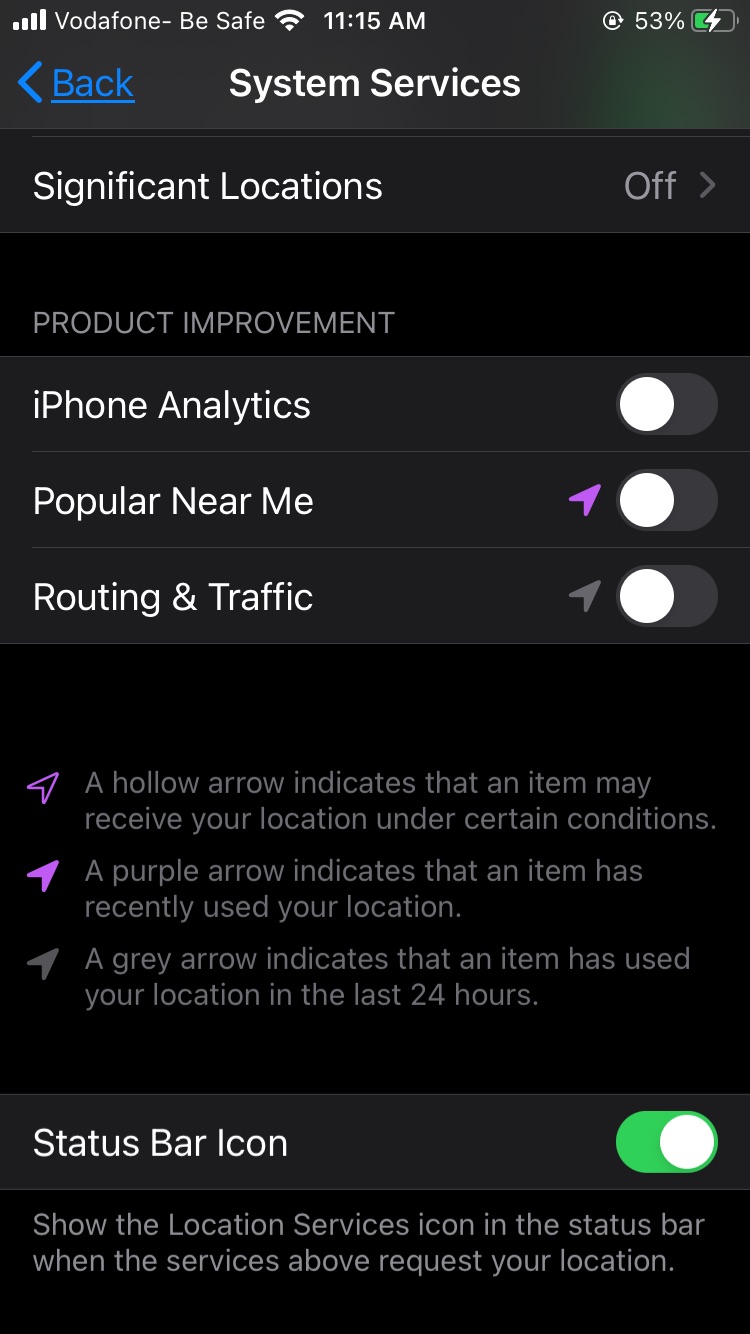750x1334 pixels.
Task: Enable the iPhone Analytics switch
Action: [667, 404]
